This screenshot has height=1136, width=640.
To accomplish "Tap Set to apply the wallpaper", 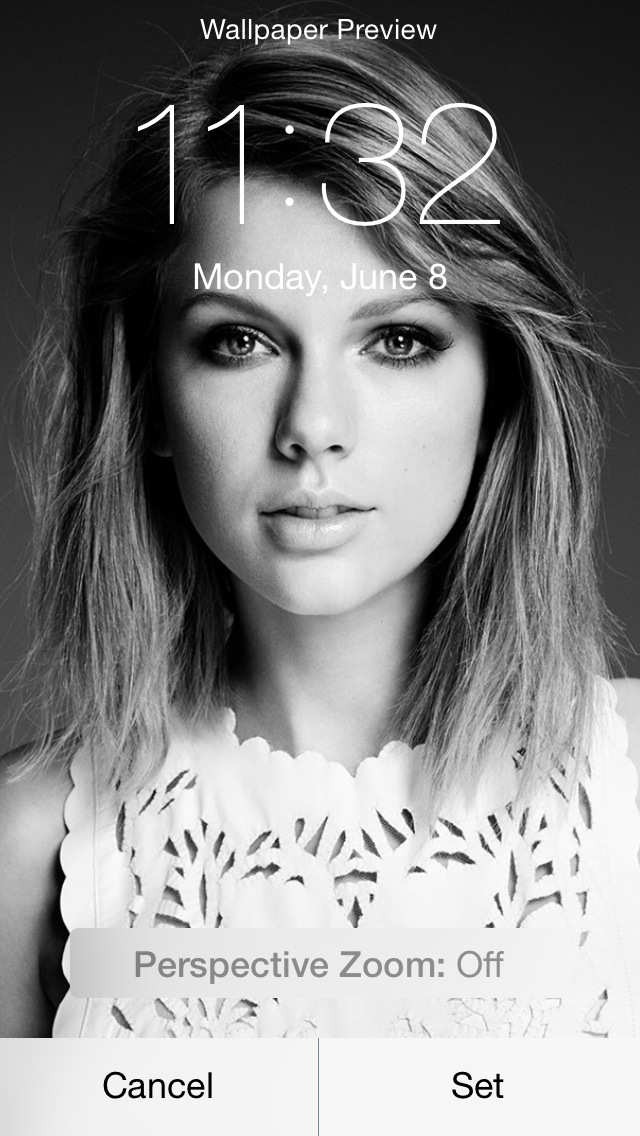I will (479, 1087).
